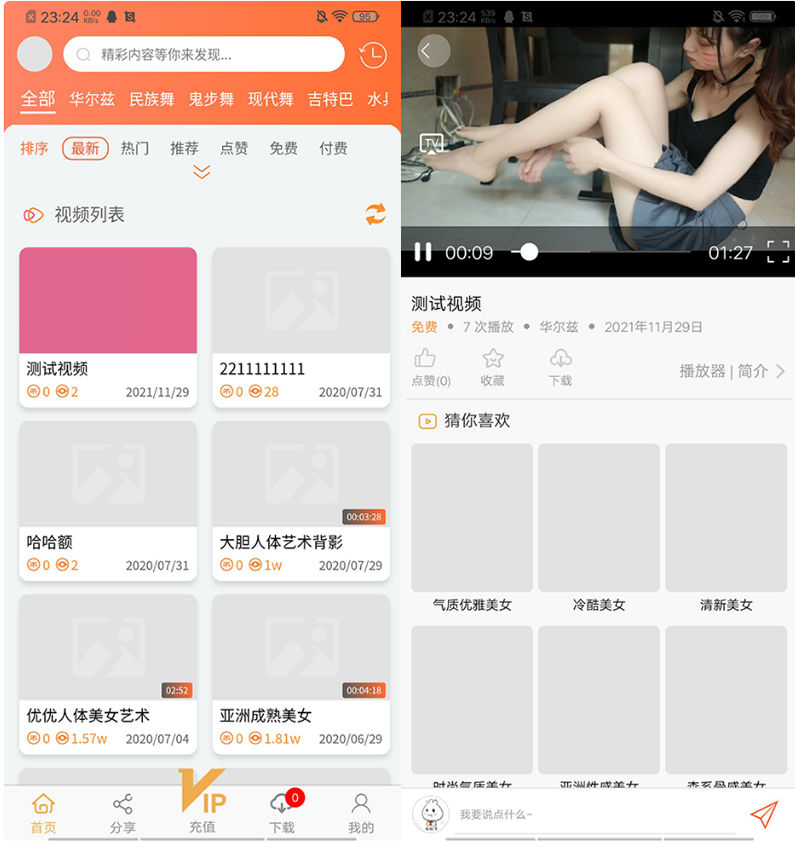Pause the playing video
Screen dimensions: 795x851
click(423, 252)
